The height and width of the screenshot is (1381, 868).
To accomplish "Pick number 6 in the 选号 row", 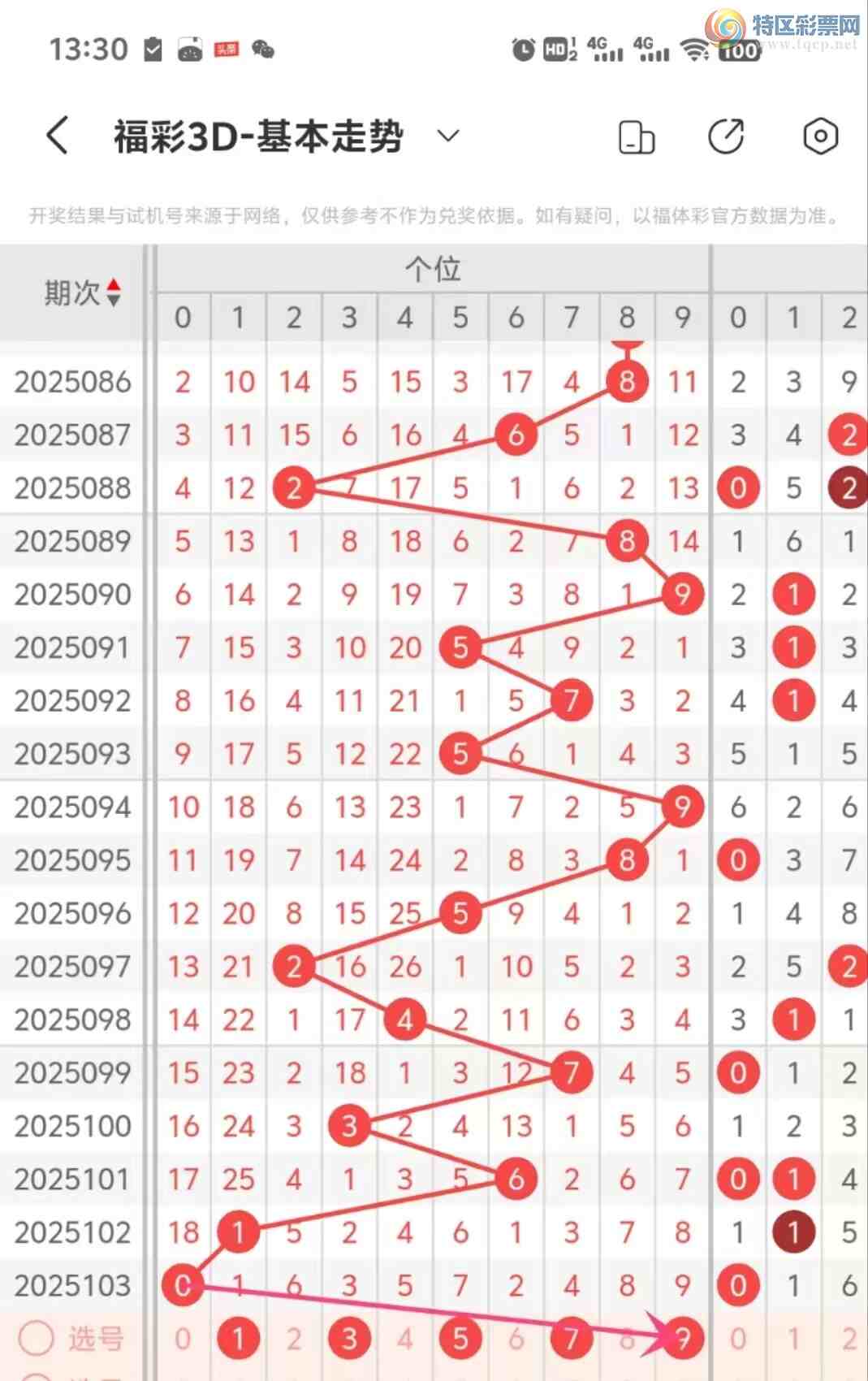I will click(516, 1338).
